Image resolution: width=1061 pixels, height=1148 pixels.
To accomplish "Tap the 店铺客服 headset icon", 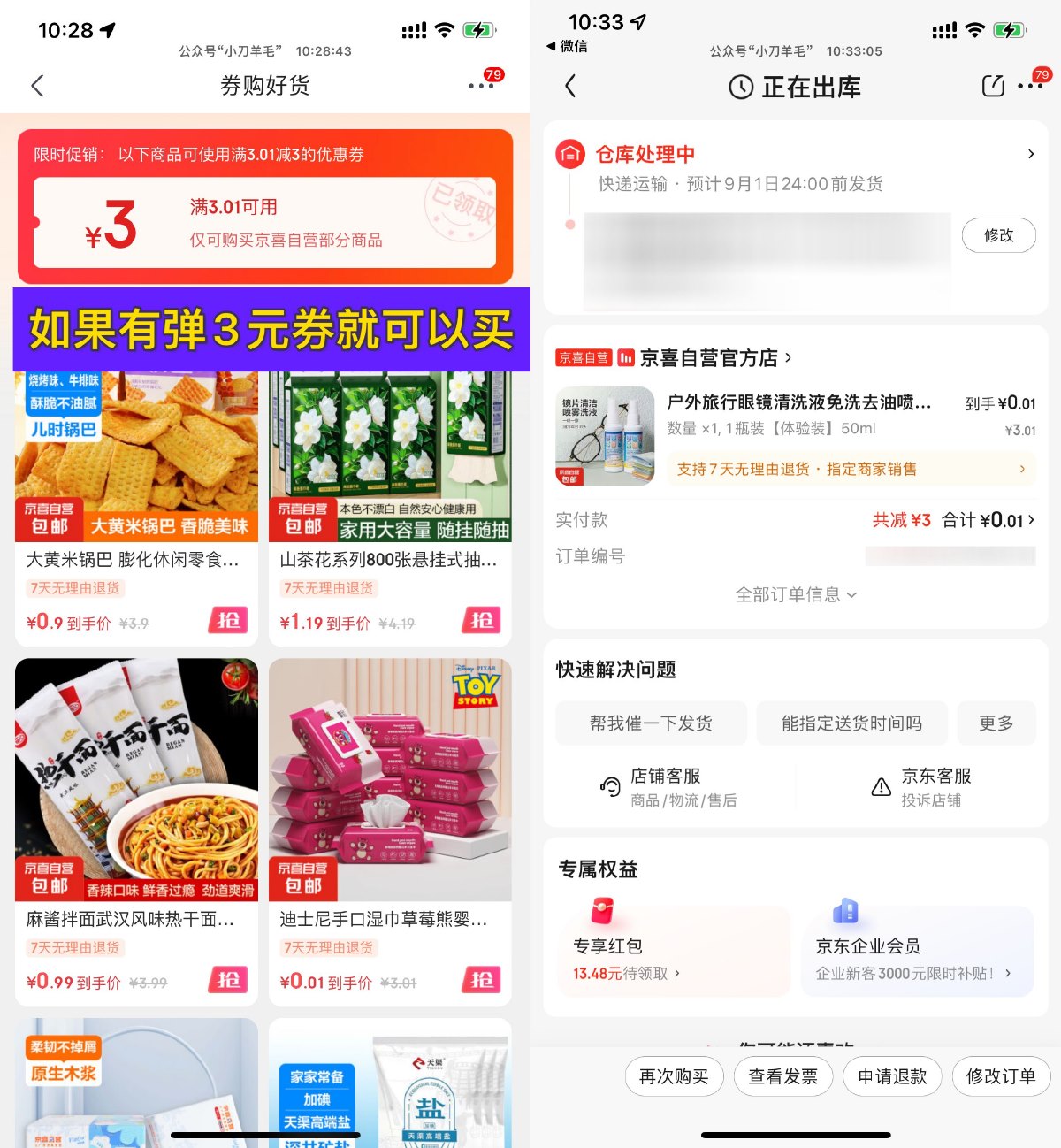I will (x=612, y=786).
